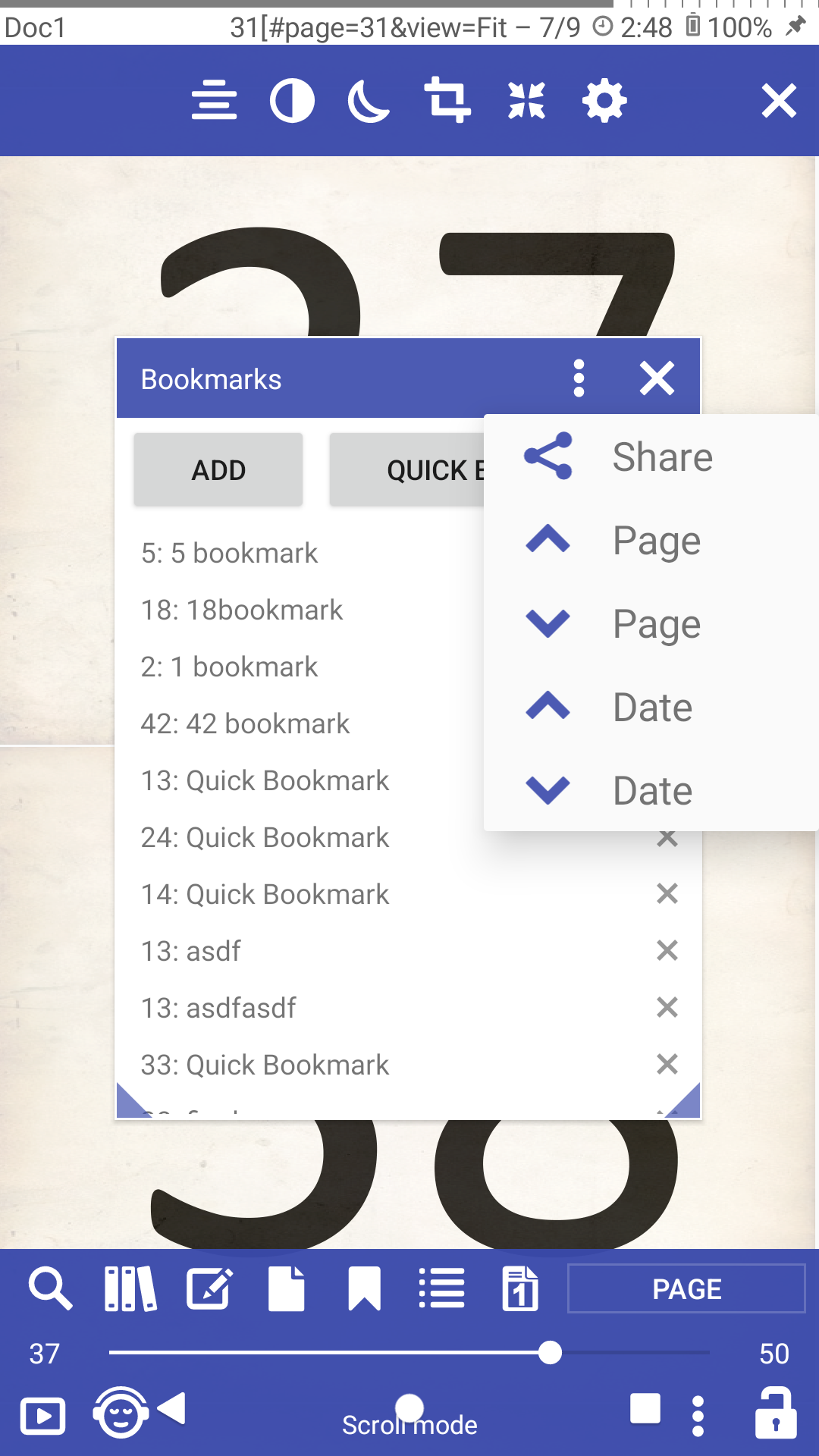The height and width of the screenshot is (1456, 819).
Task: Tap the PAGE mode button
Action: click(x=686, y=1288)
